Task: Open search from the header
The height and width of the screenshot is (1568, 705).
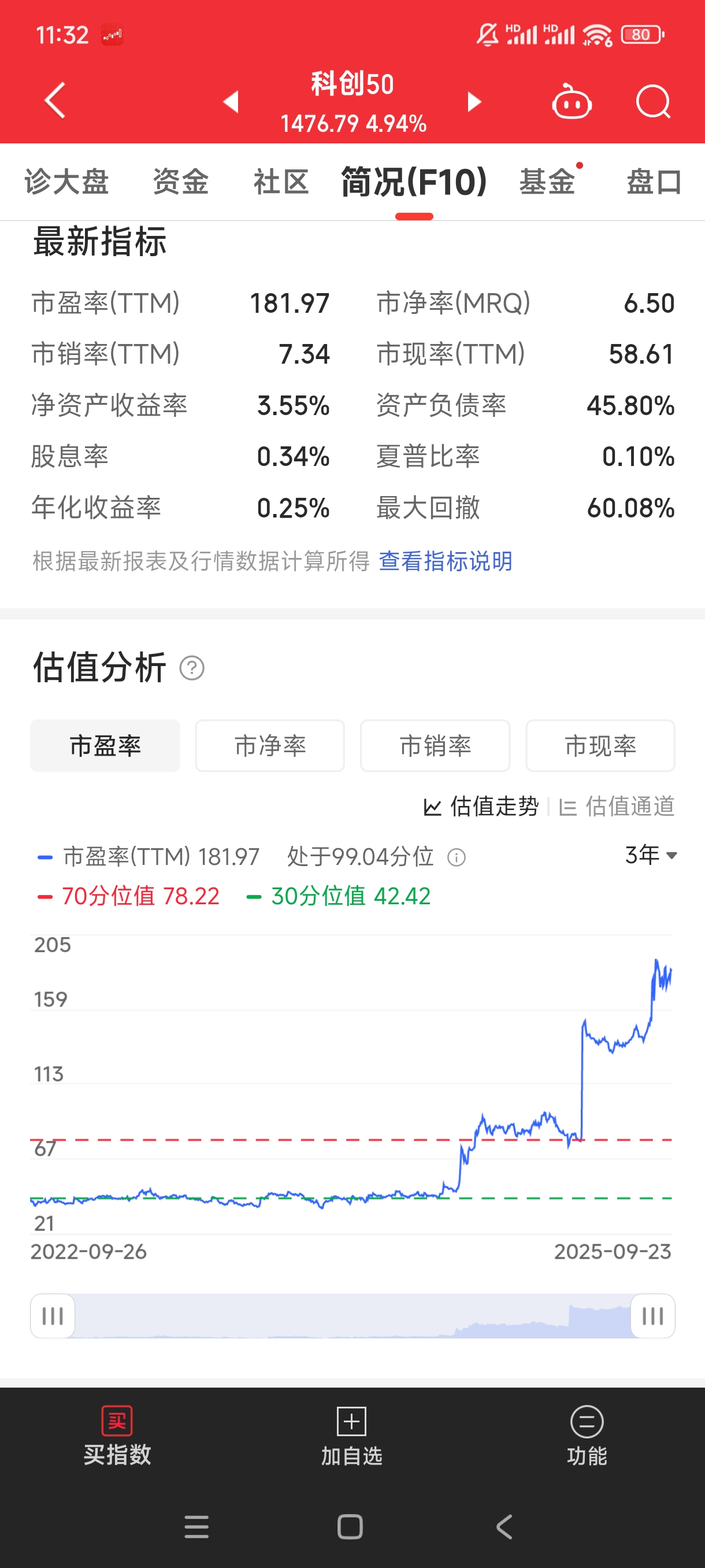Action: [652, 102]
